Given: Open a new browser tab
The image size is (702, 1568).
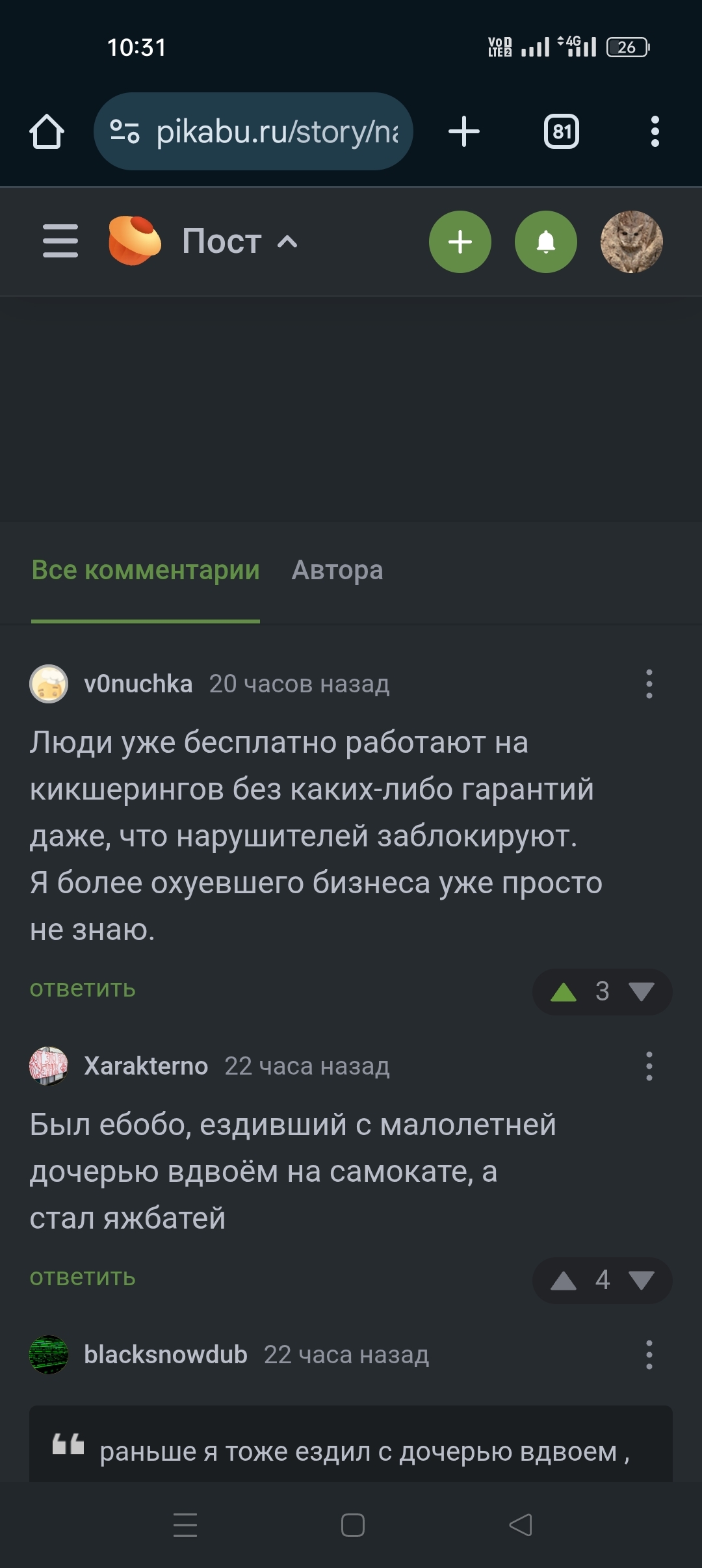Looking at the screenshot, I should pyautogui.click(x=463, y=131).
